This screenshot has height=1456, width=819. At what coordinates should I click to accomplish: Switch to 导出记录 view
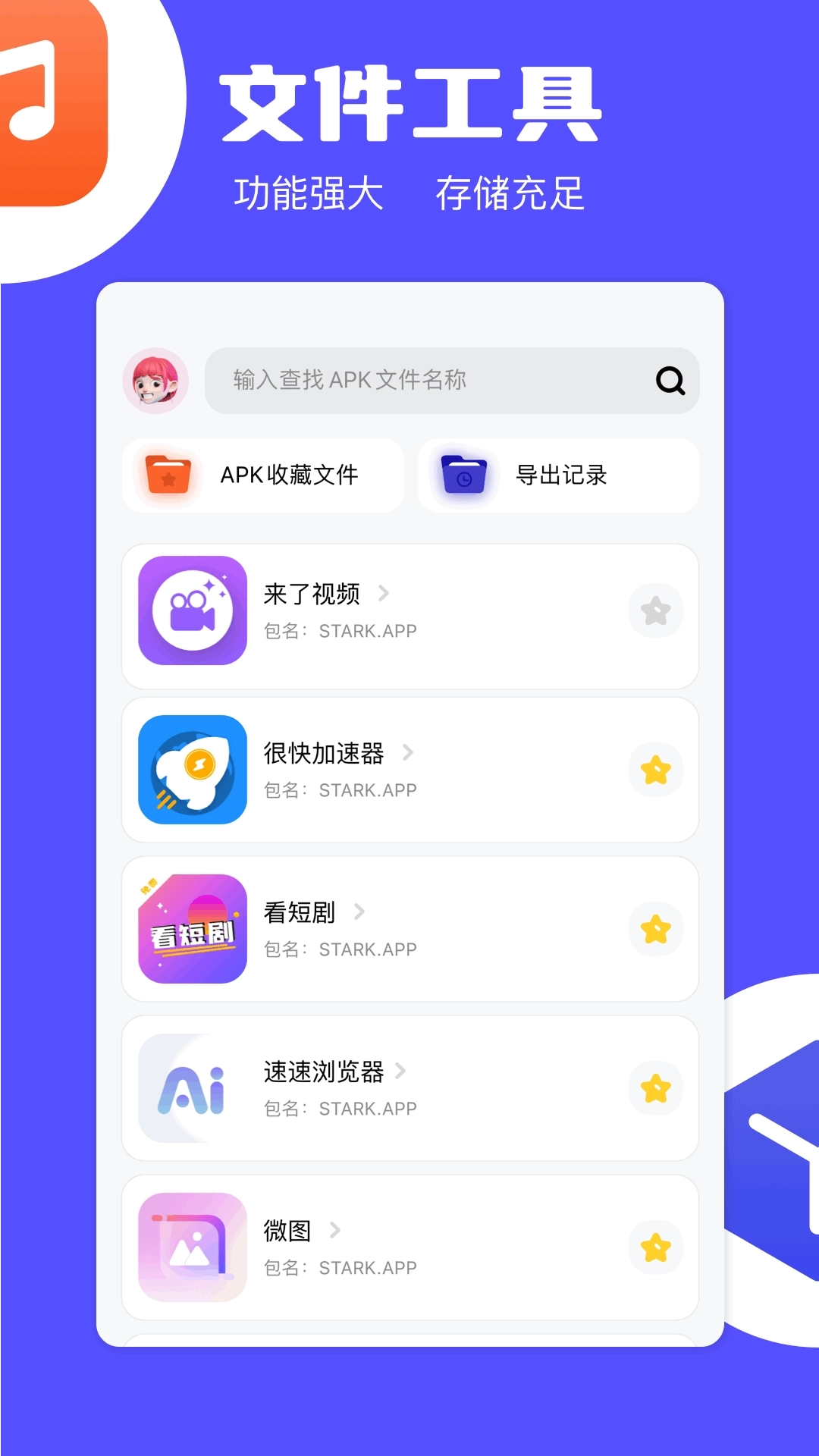coord(558,475)
